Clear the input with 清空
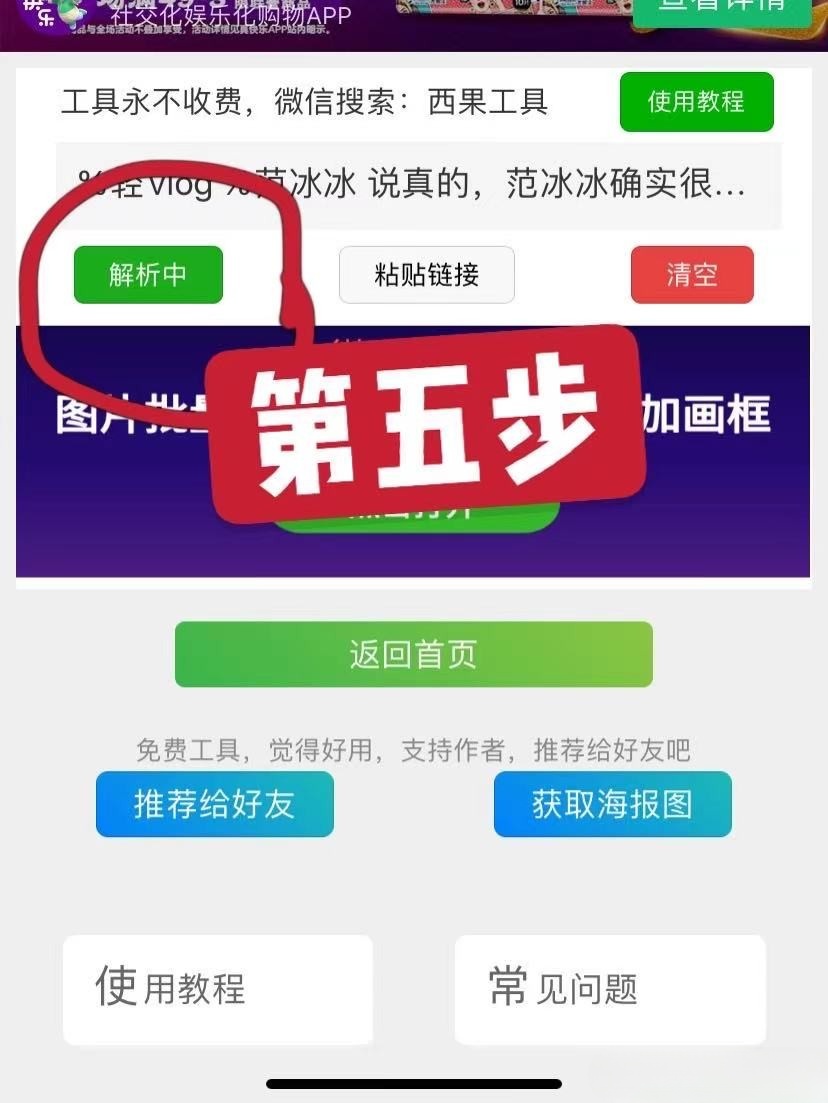Viewport: 828px width, 1103px height. click(x=692, y=275)
